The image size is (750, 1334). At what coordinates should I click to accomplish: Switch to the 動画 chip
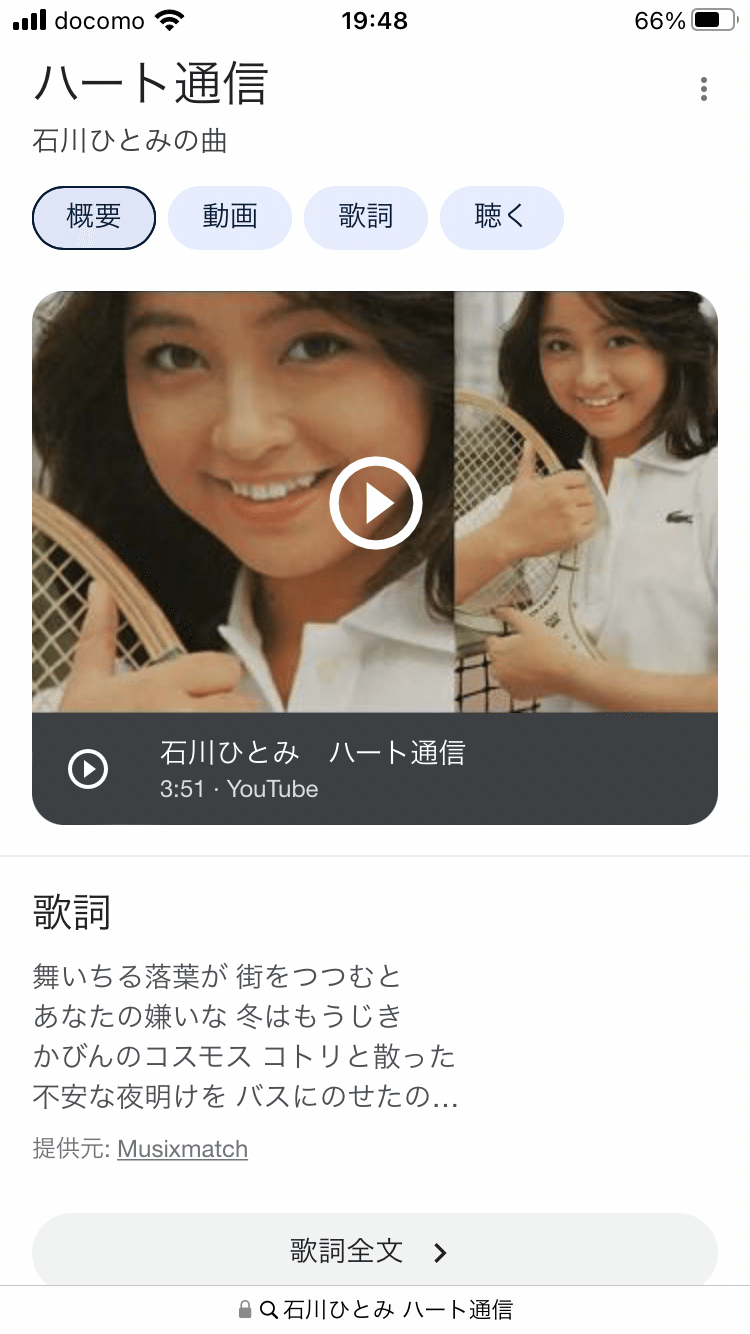point(230,217)
